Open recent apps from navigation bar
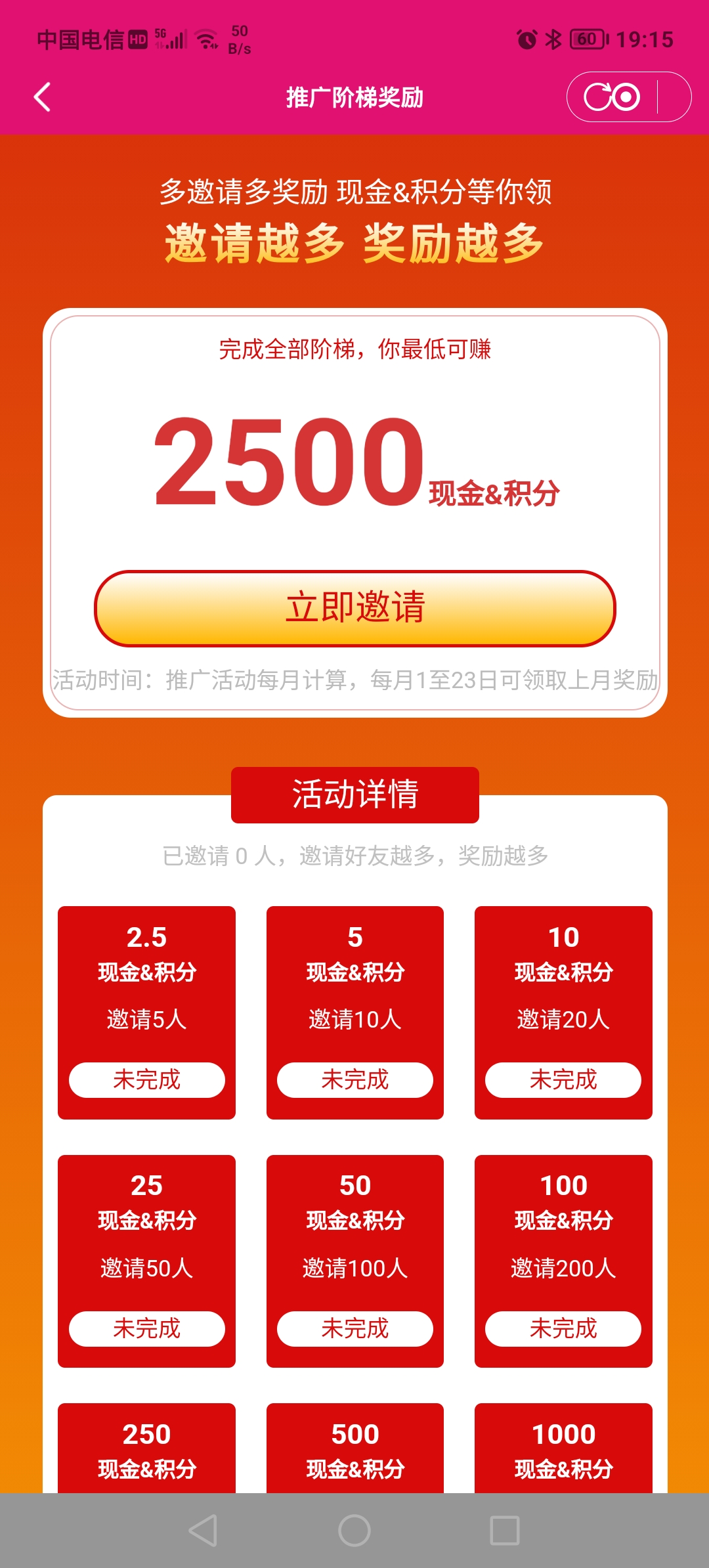 tap(505, 1531)
